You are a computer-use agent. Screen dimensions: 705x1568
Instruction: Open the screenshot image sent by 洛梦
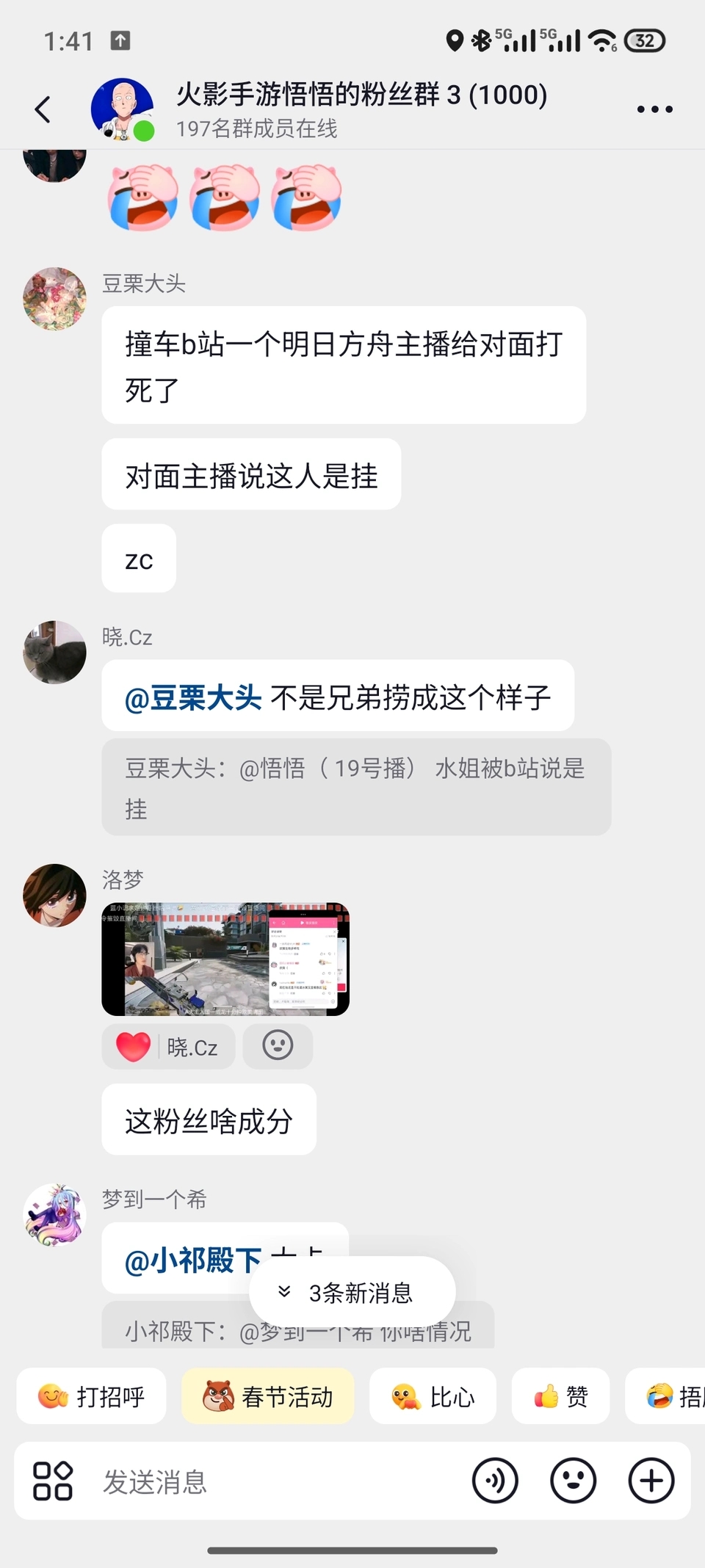(x=225, y=959)
